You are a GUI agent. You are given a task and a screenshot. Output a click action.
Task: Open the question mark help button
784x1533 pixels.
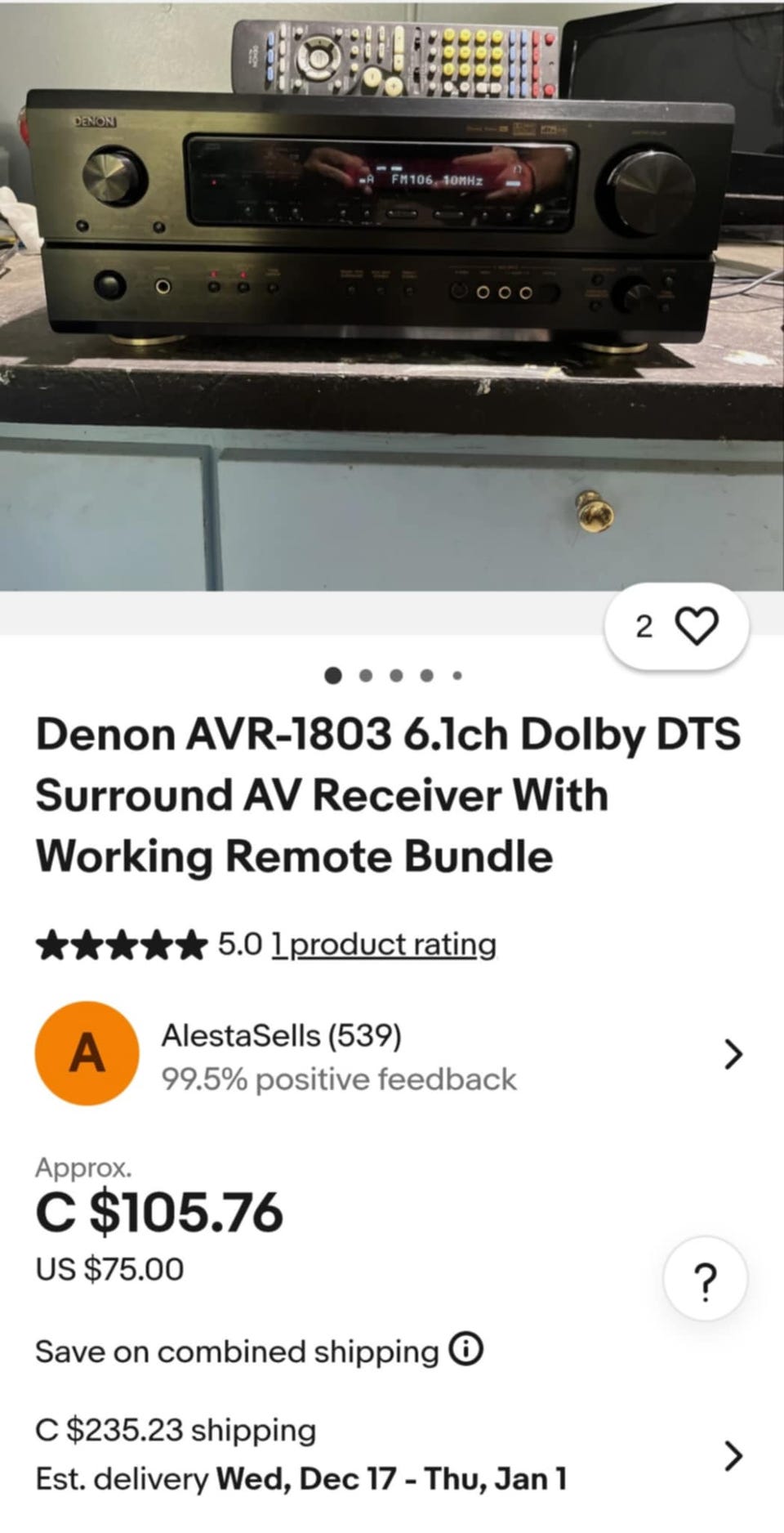coord(705,1280)
